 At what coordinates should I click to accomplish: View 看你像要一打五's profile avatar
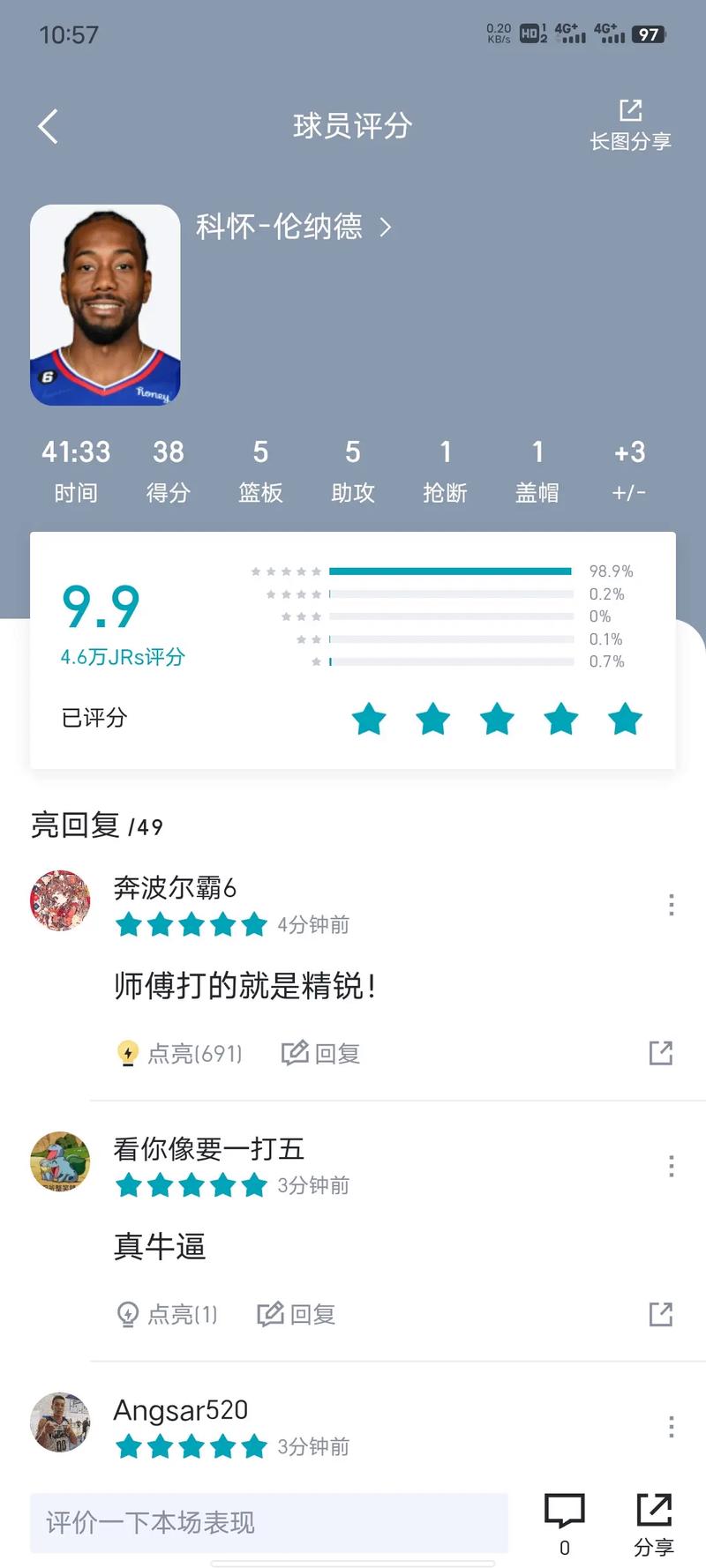click(x=60, y=1161)
